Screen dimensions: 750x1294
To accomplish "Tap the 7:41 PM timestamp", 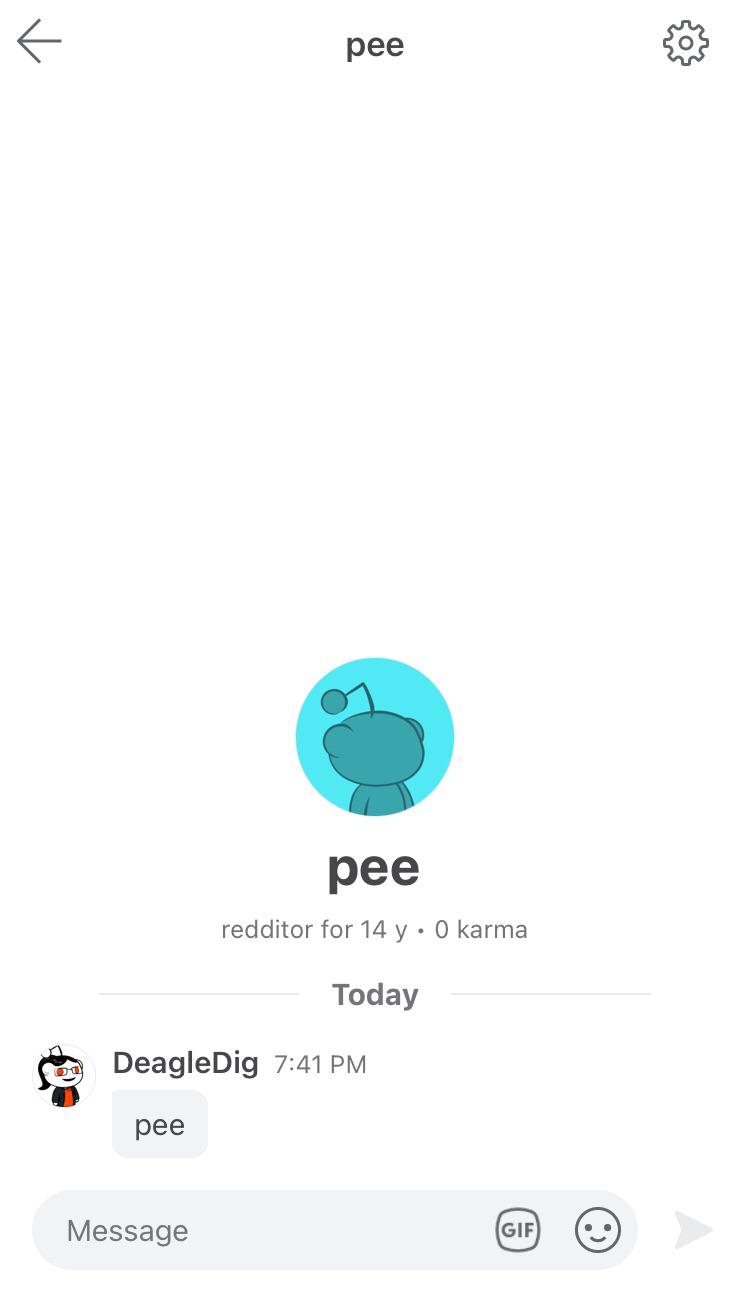I will (320, 1063).
